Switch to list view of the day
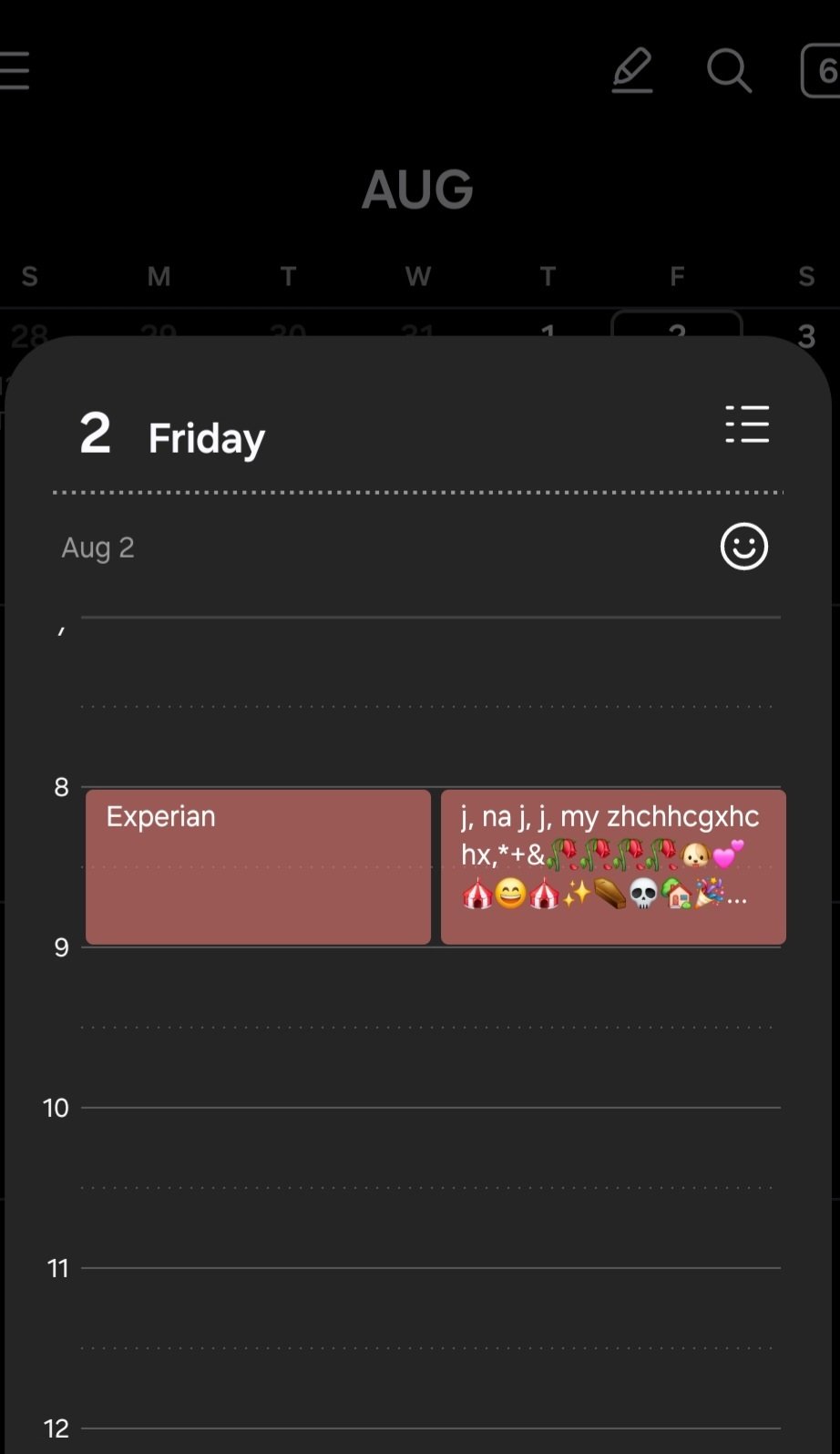This screenshot has width=840, height=1454. pos(746,425)
